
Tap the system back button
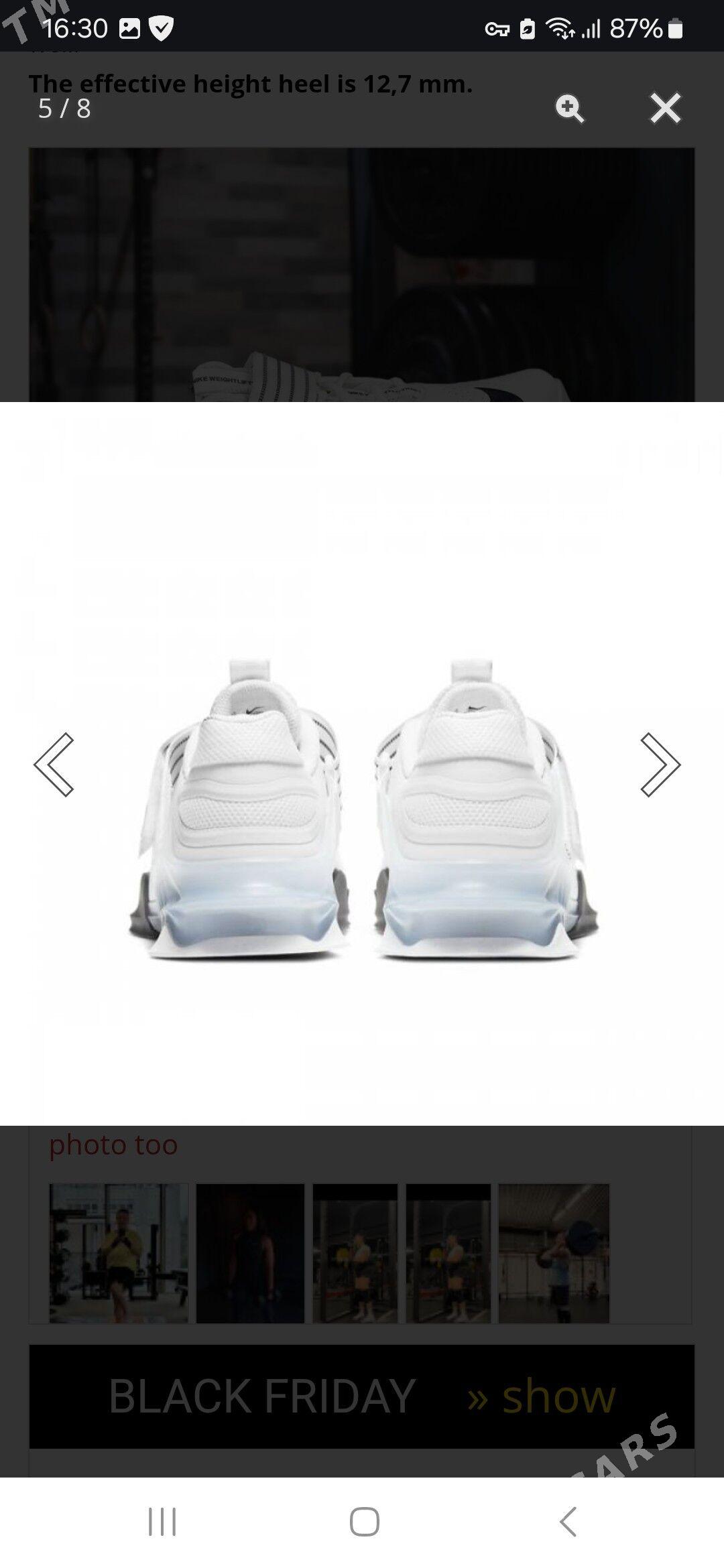pos(568,1521)
